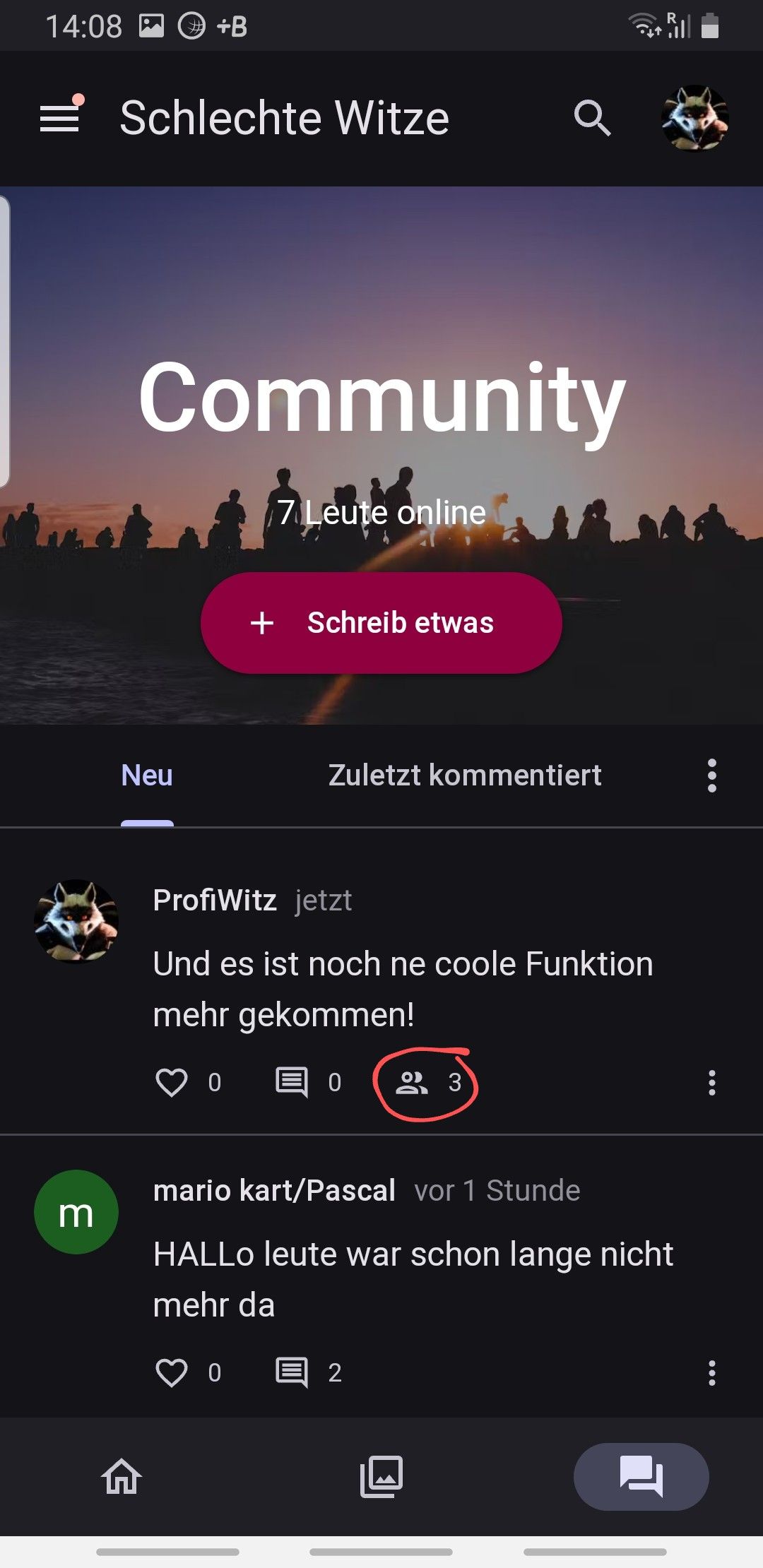Open comments on mario kart/Pascal's post
The height and width of the screenshot is (1568, 763).
292,1372
